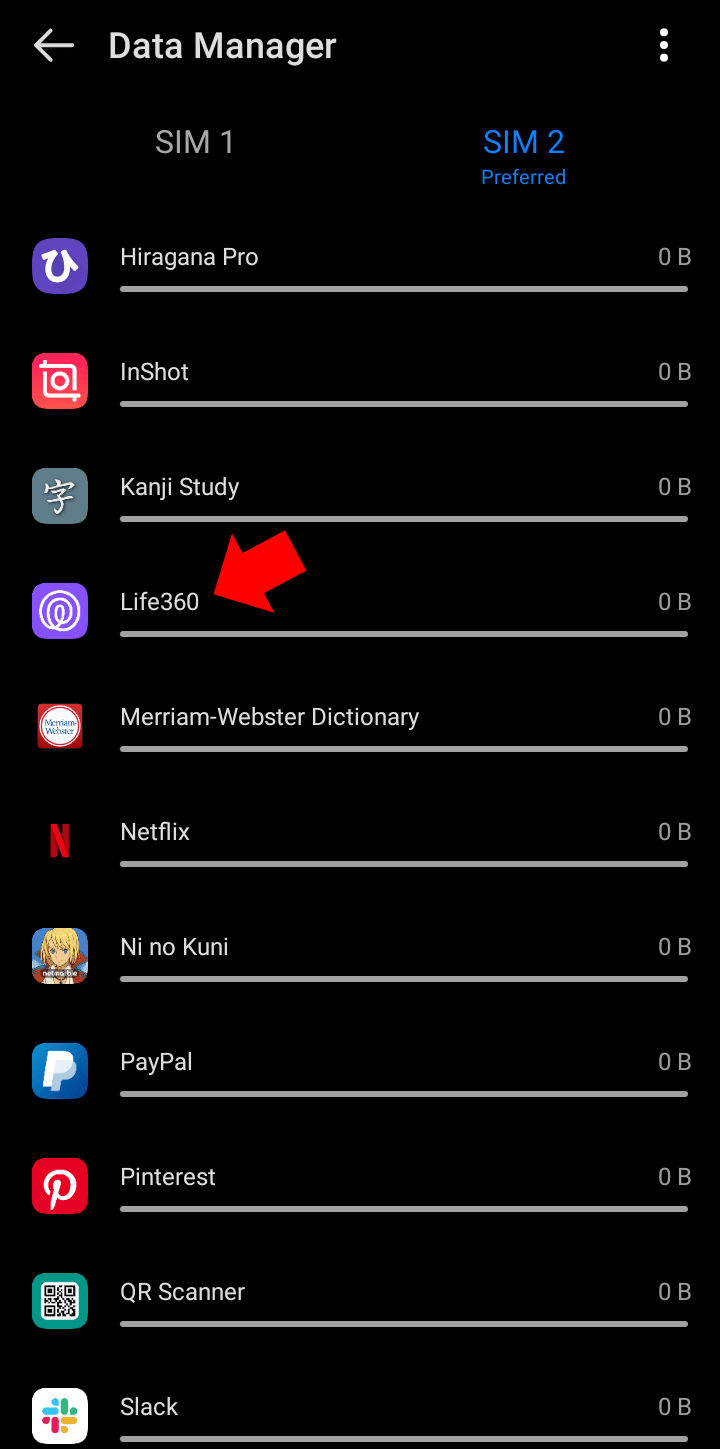Open the InShot video editor icon

click(x=59, y=381)
